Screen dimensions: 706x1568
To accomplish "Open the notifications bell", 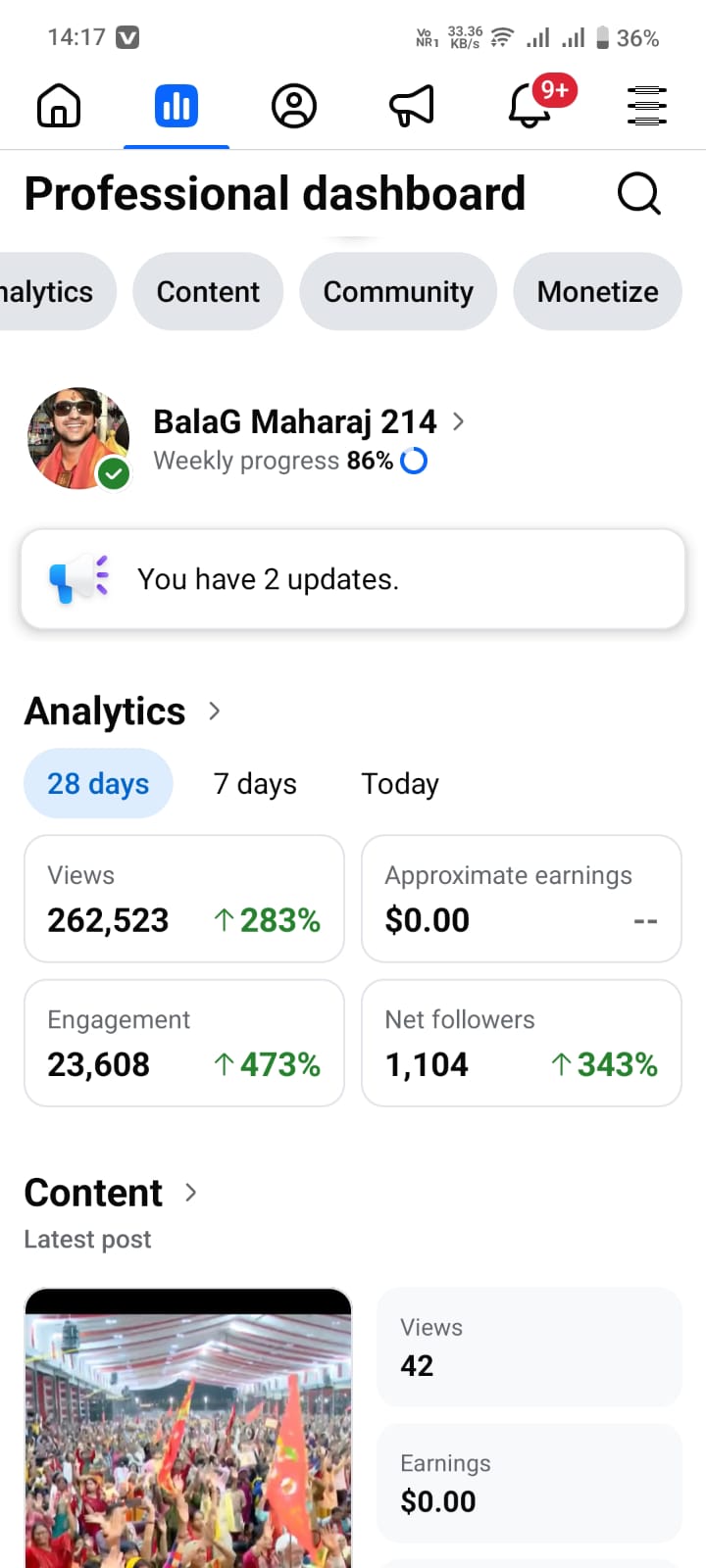I will coord(530,106).
